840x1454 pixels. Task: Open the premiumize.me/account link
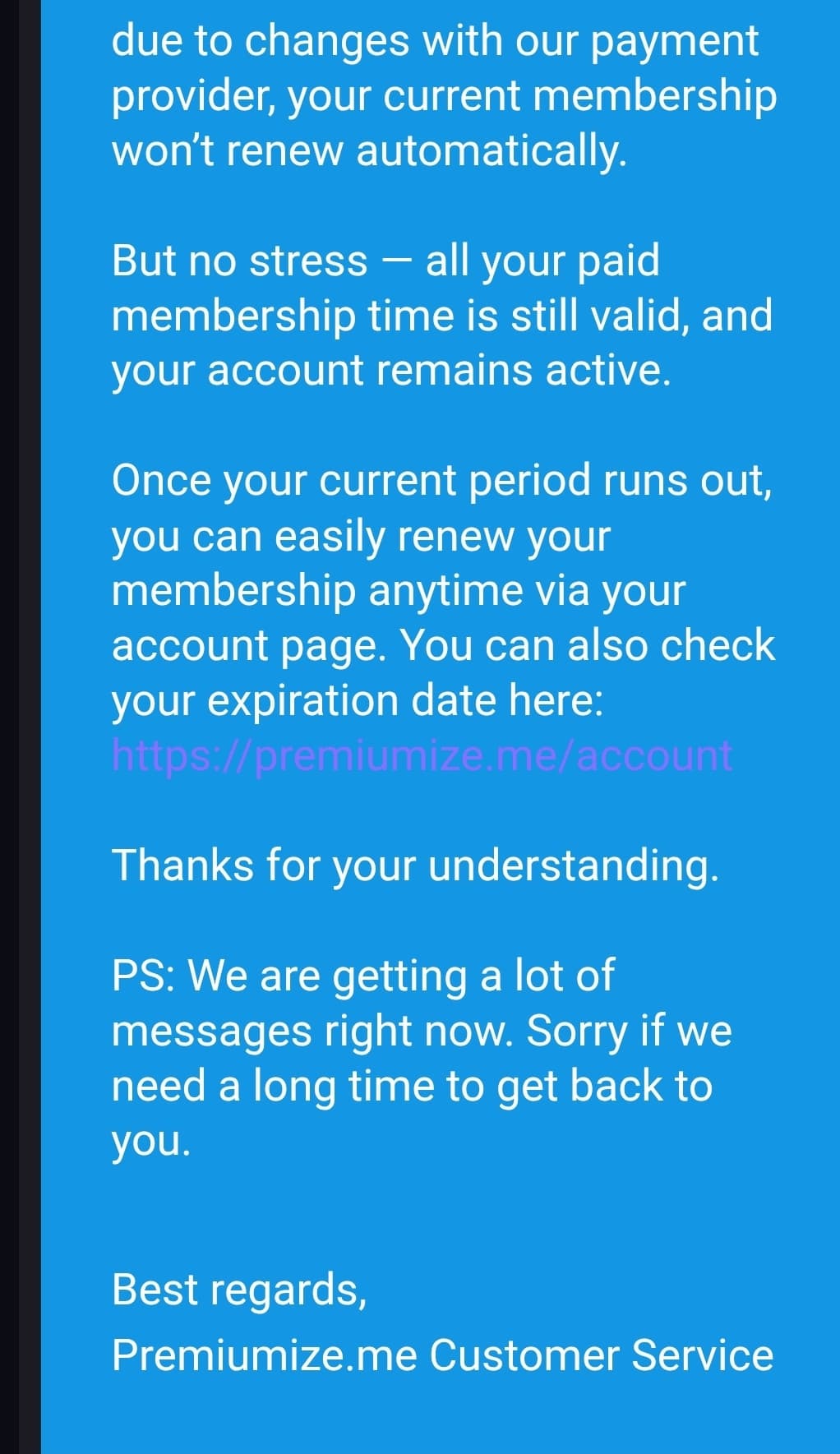pos(421,755)
